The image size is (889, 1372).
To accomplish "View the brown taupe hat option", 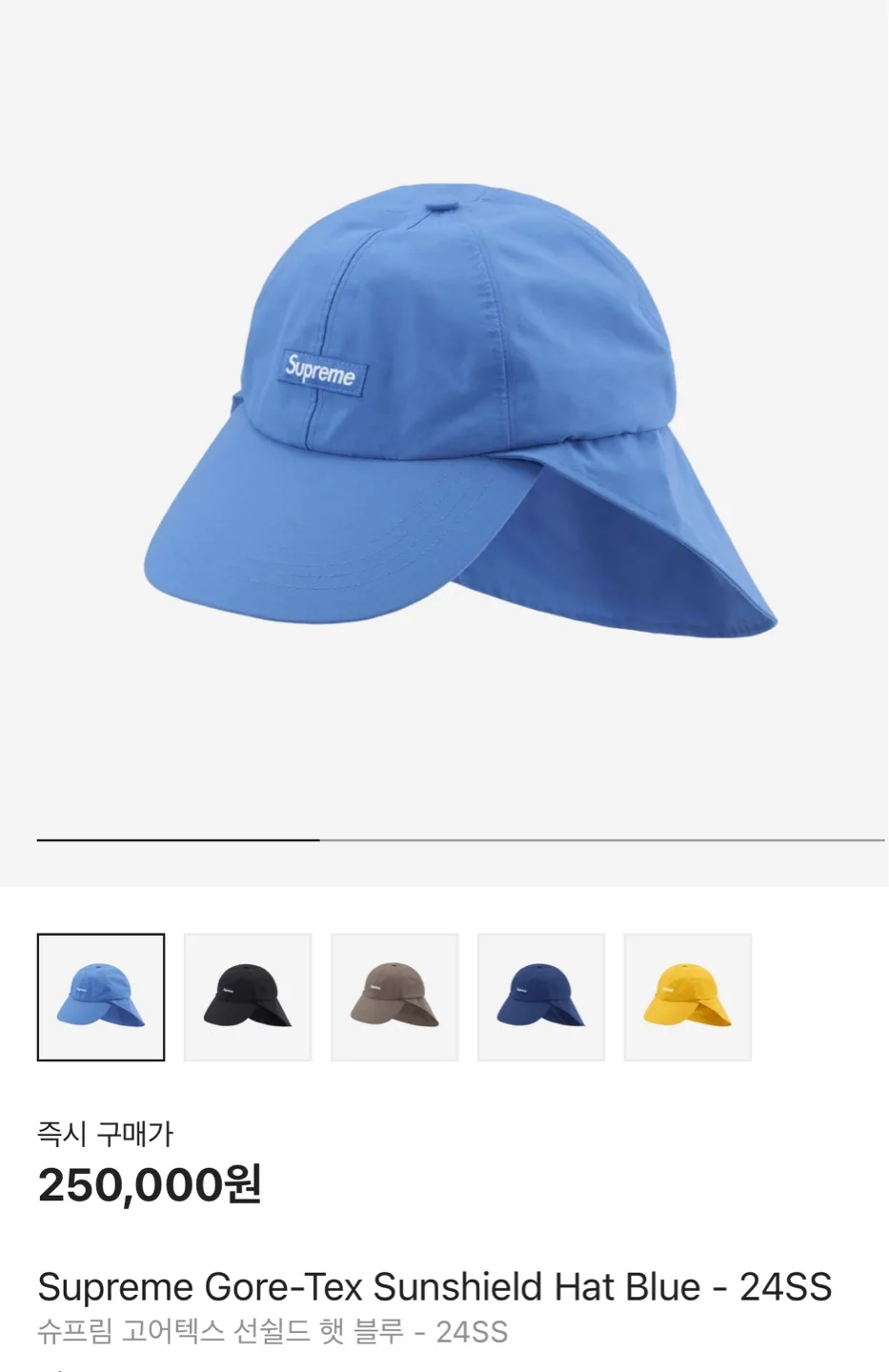I will pos(394,997).
